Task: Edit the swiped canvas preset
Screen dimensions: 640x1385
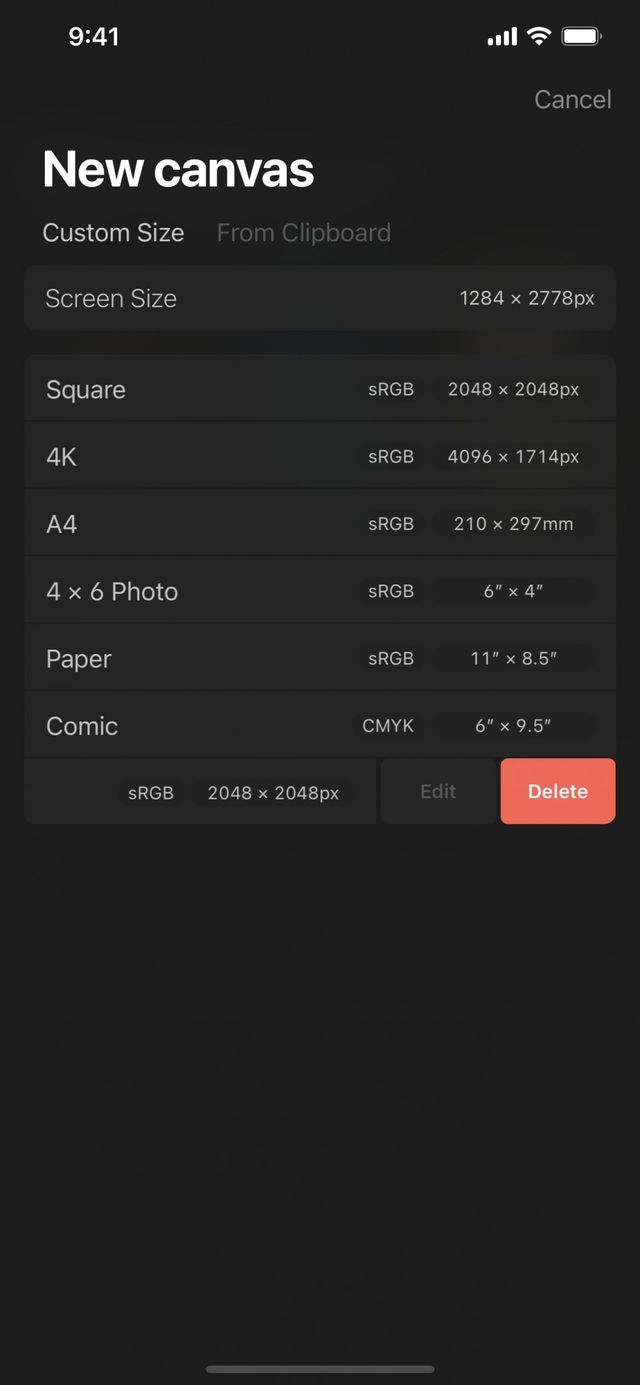Action: pyautogui.click(x=438, y=791)
